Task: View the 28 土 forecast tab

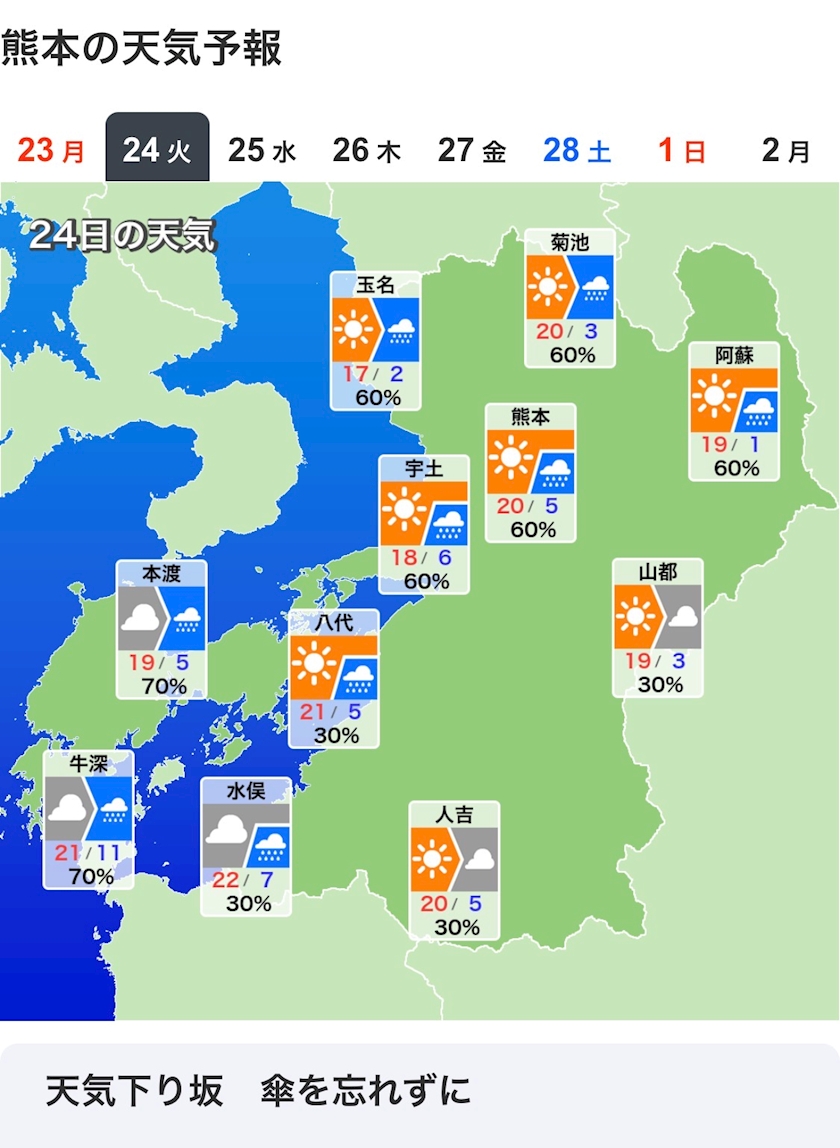Action: point(577,149)
